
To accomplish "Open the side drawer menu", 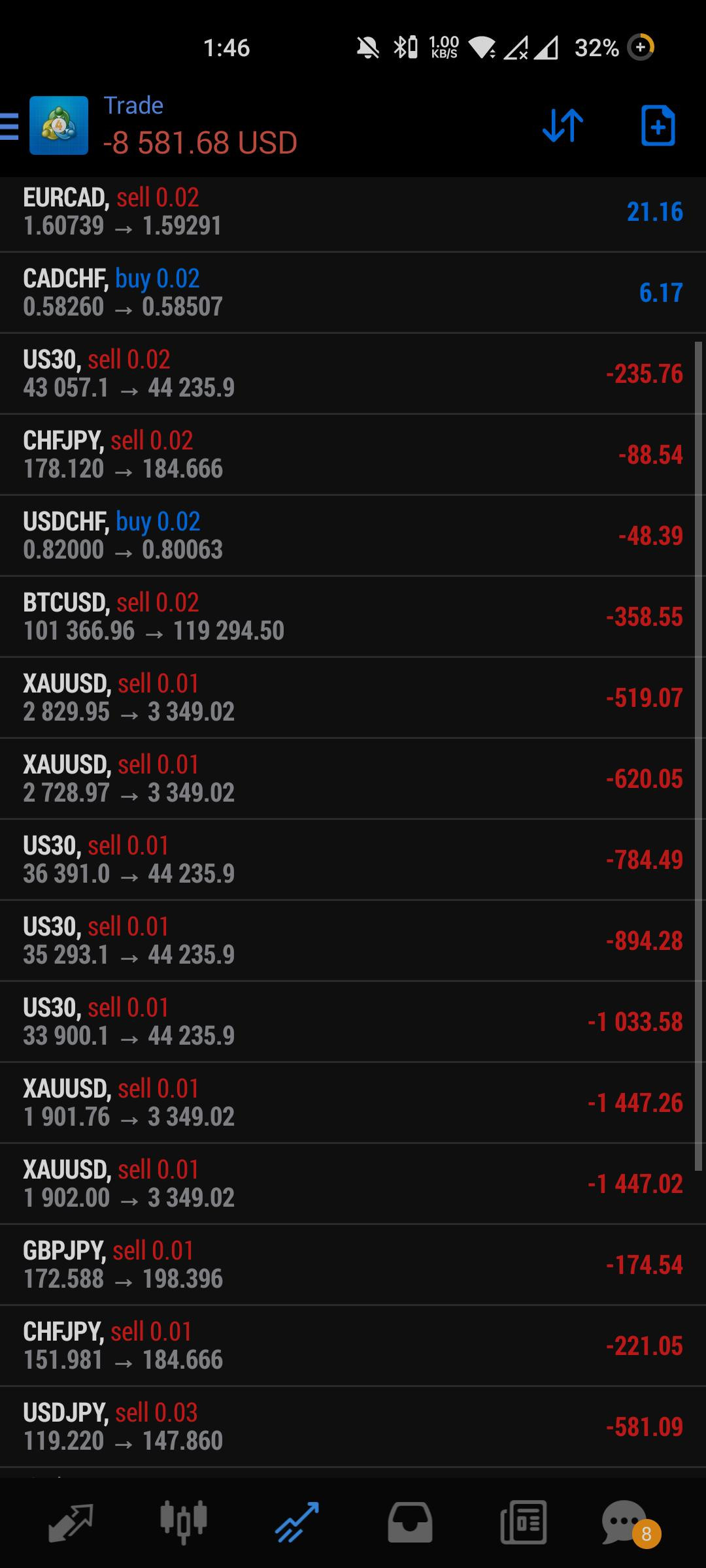I will pyautogui.click(x=9, y=126).
